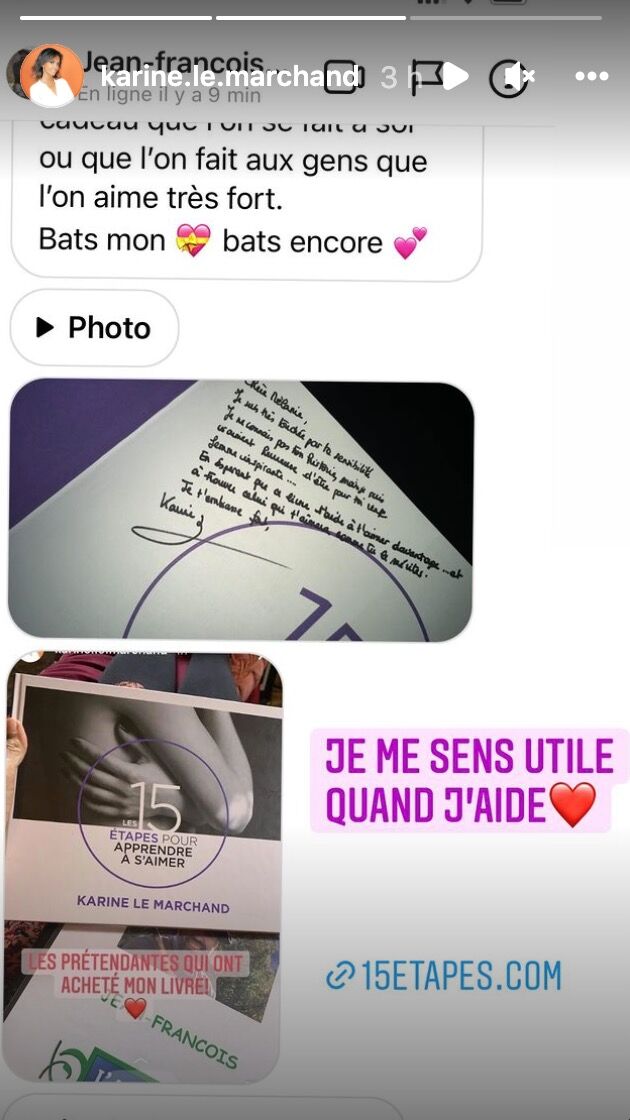Open the story's more options menu
630x1120 pixels.
click(x=592, y=76)
